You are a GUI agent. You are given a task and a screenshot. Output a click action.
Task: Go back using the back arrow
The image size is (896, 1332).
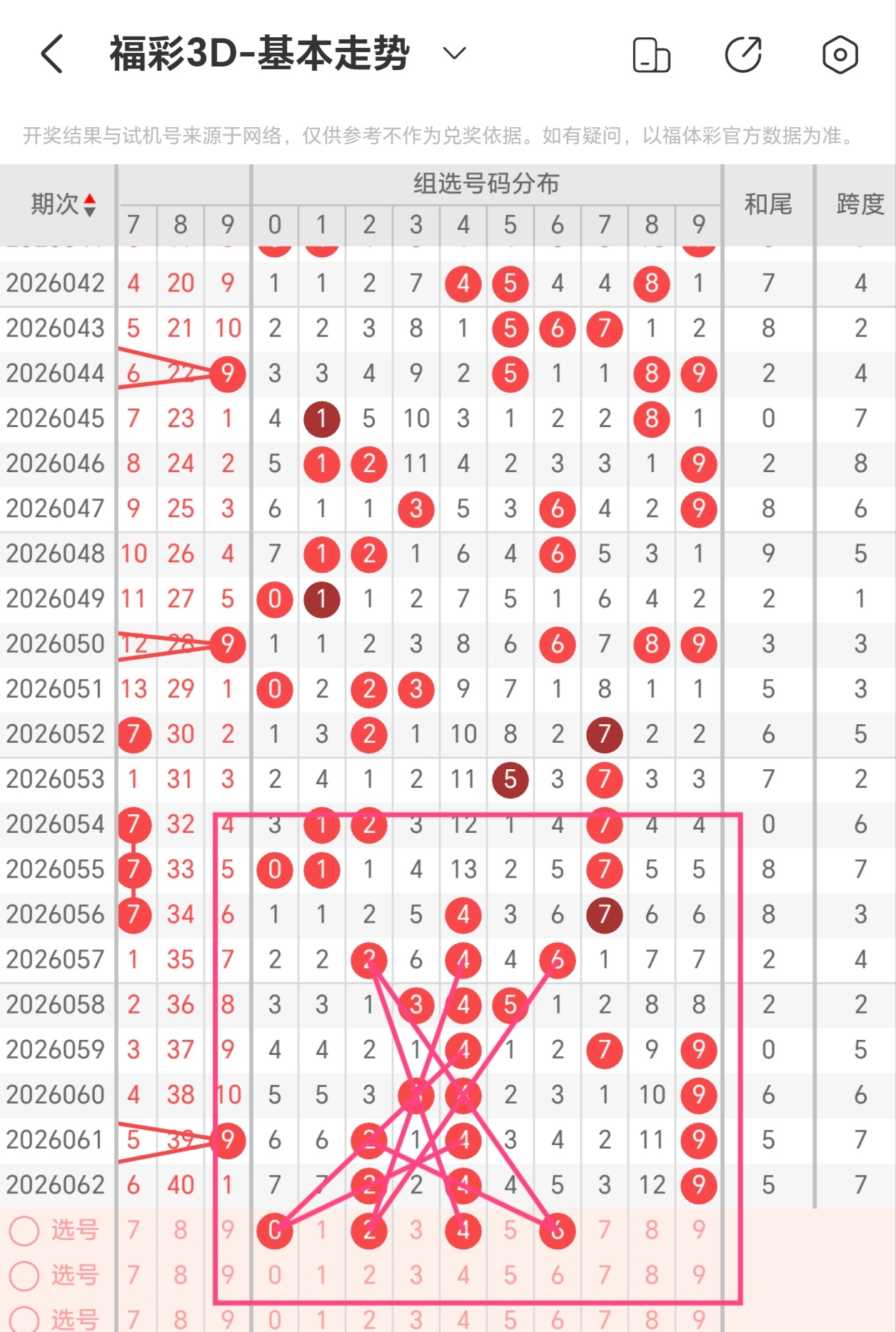point(52,54)
